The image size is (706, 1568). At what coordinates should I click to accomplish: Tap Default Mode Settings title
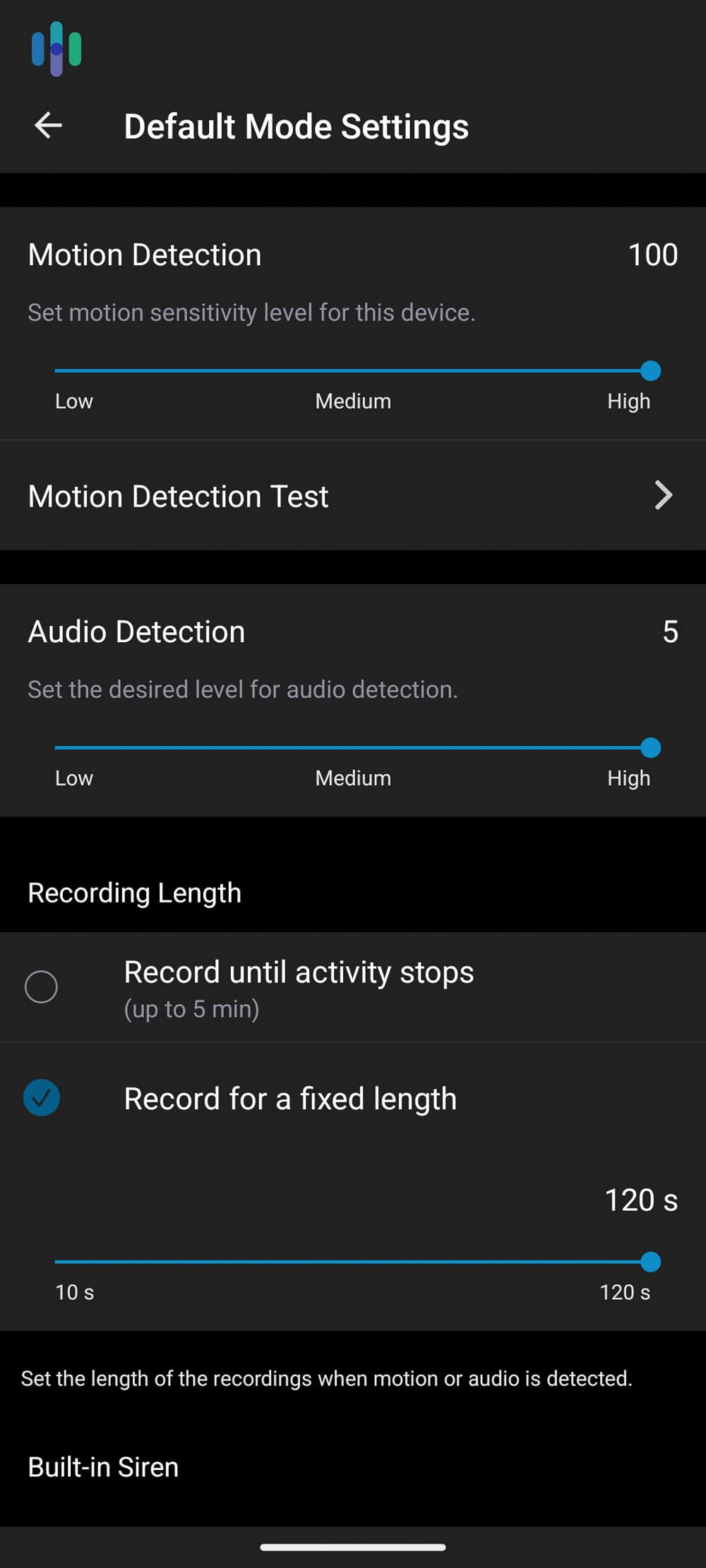[296, 126]
